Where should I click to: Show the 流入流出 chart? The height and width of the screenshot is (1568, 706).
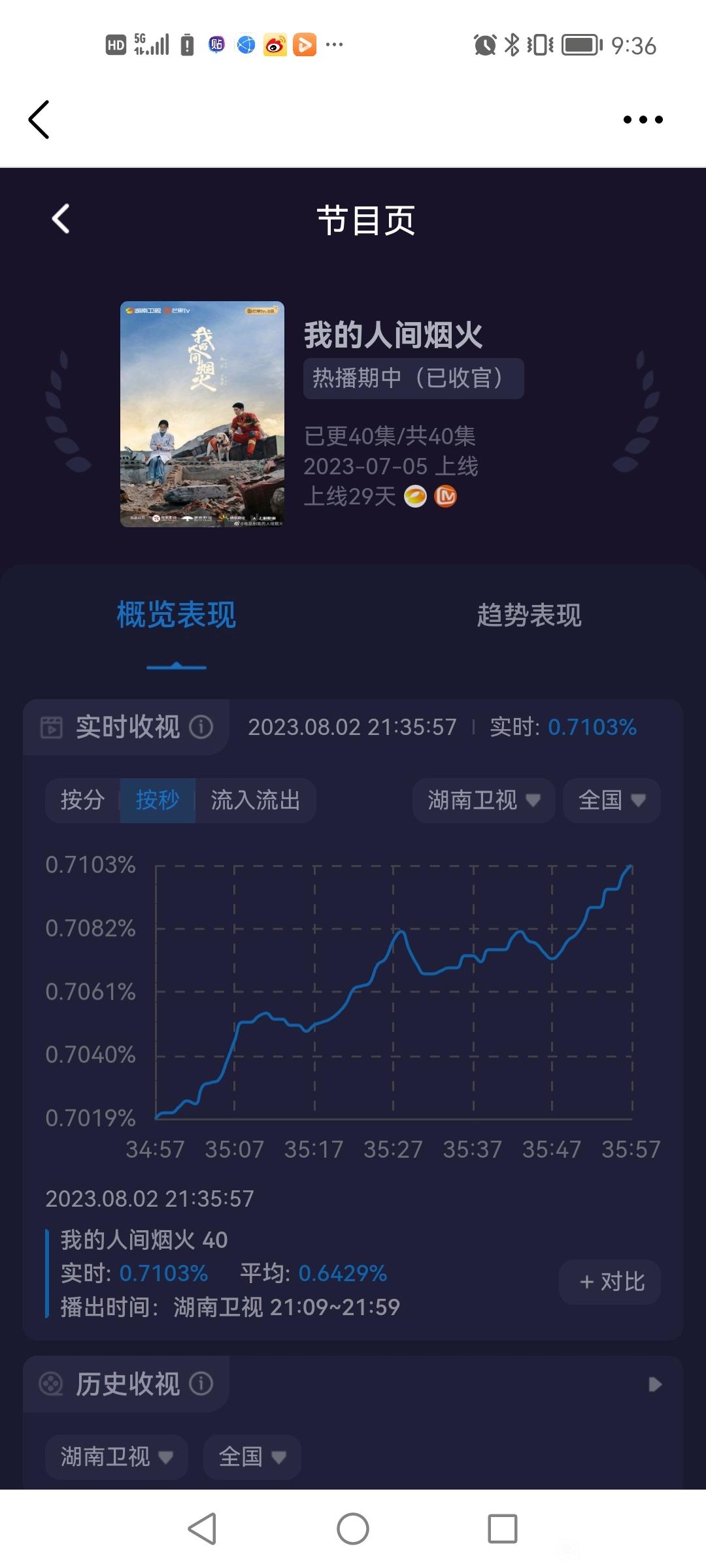click(256, 800)
